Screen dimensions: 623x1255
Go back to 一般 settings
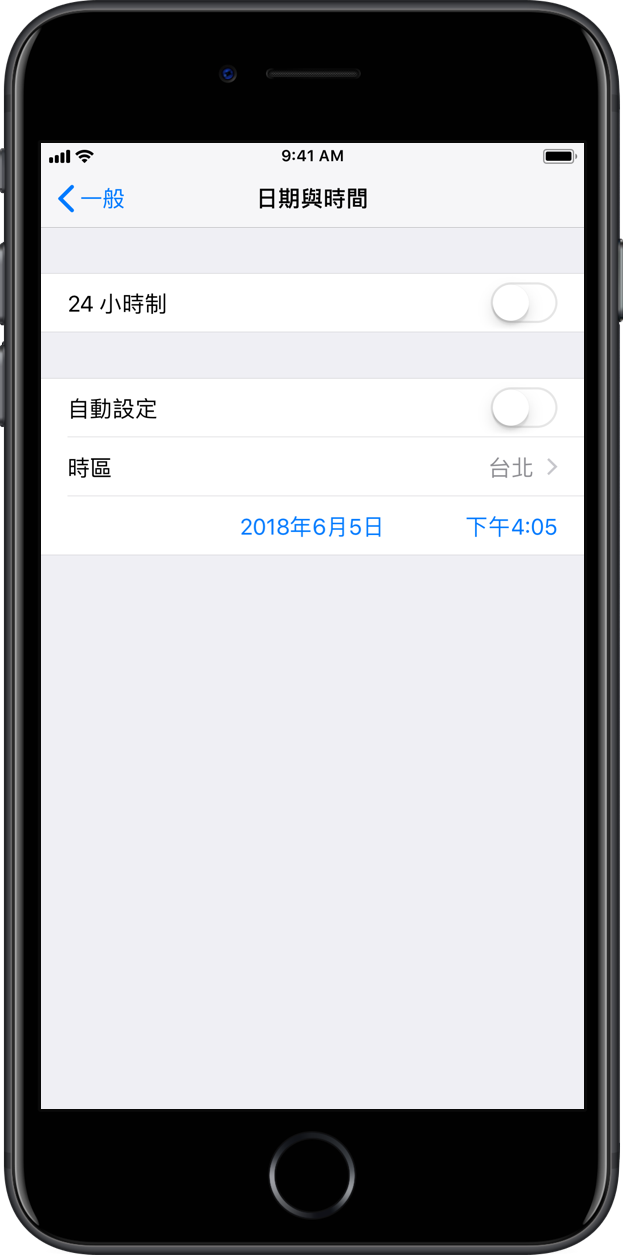[x=91, y=199]
